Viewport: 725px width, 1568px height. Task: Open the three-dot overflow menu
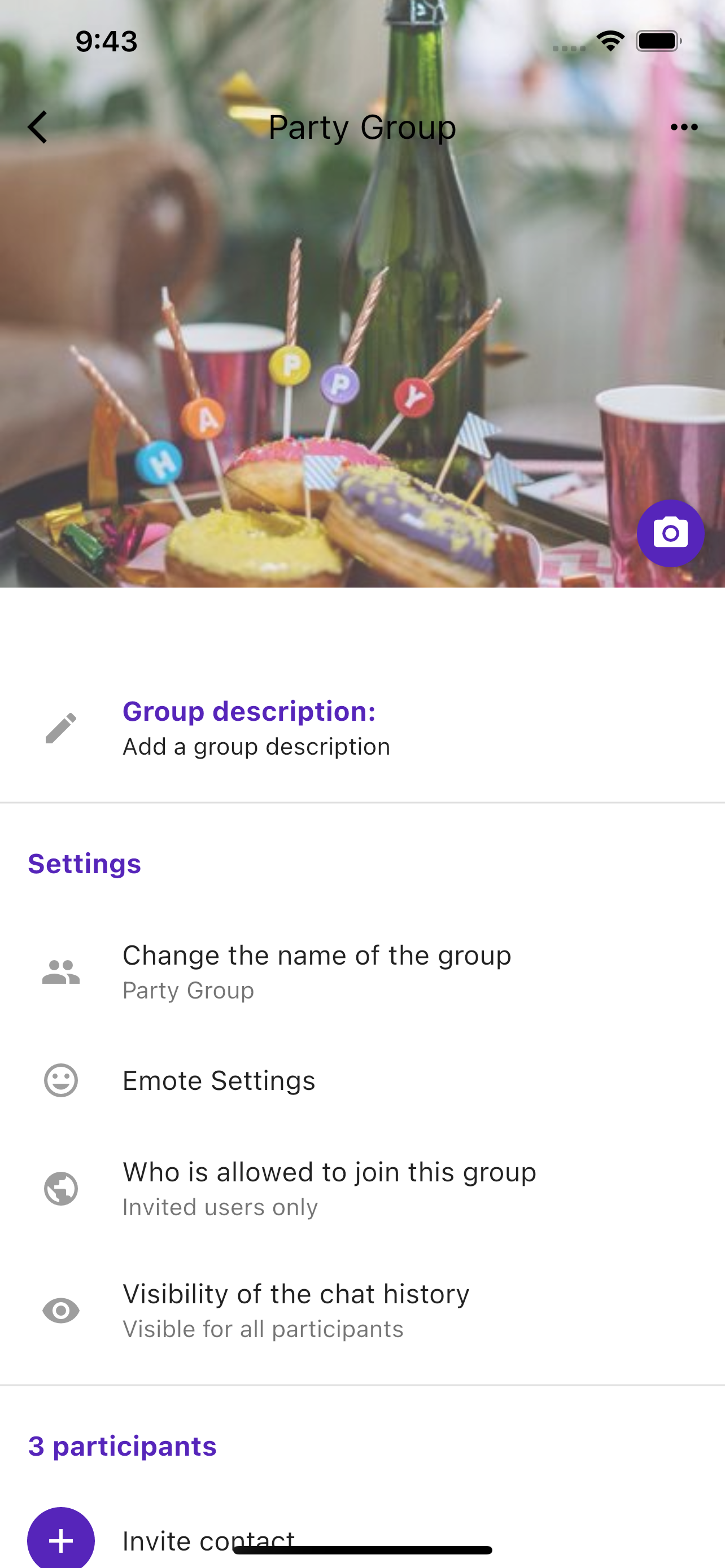[x=684, y=127]
